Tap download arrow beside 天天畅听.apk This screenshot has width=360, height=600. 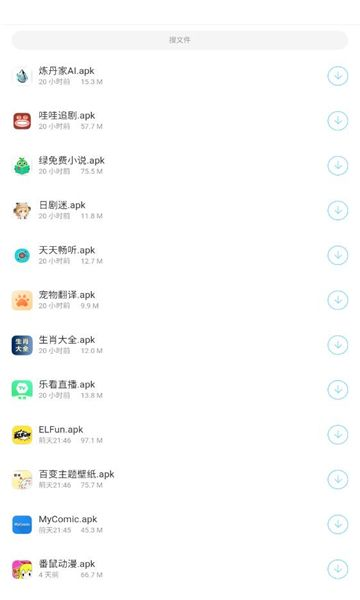click(x=338, y=255)
